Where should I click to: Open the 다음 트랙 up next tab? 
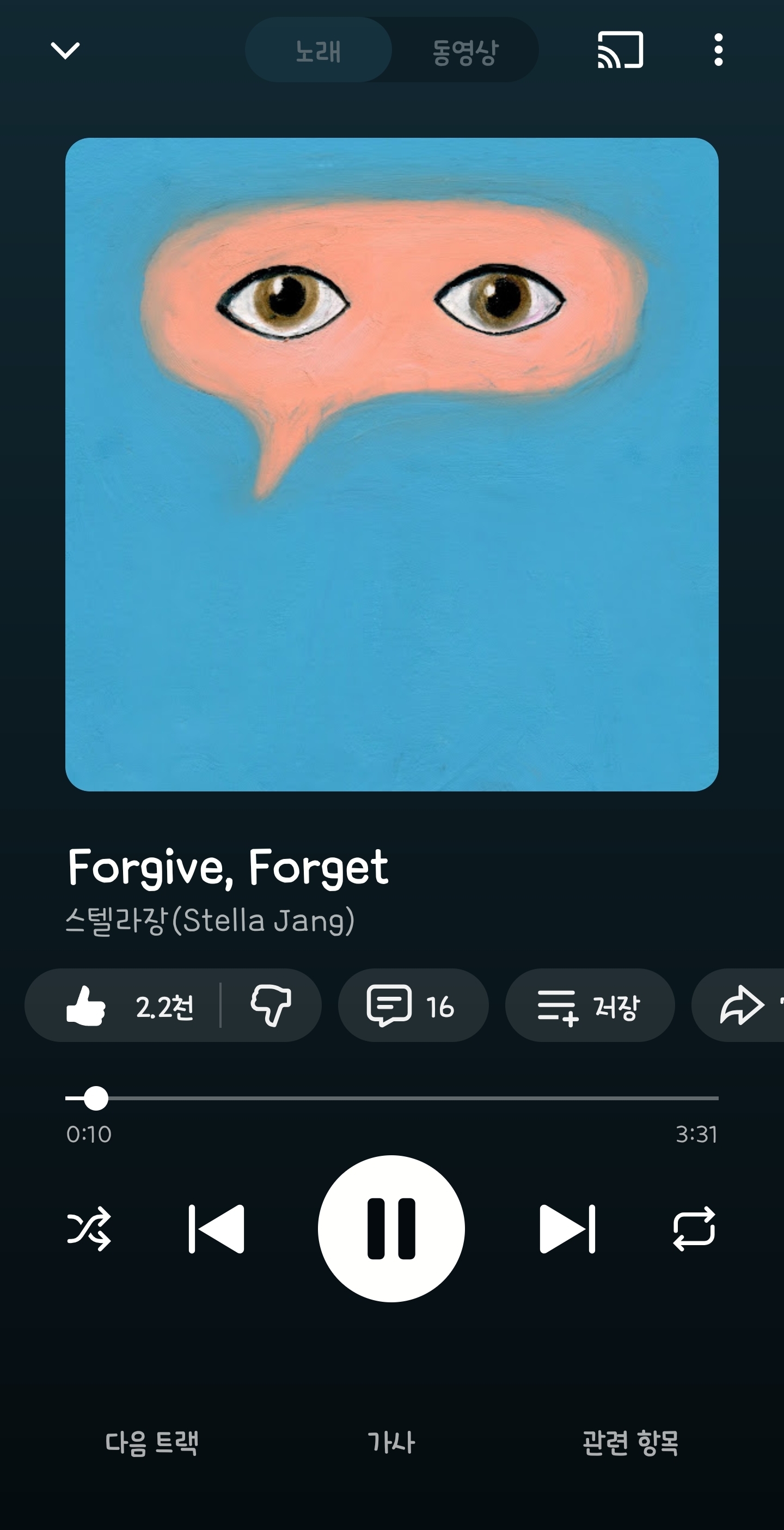pos(152,1443)
